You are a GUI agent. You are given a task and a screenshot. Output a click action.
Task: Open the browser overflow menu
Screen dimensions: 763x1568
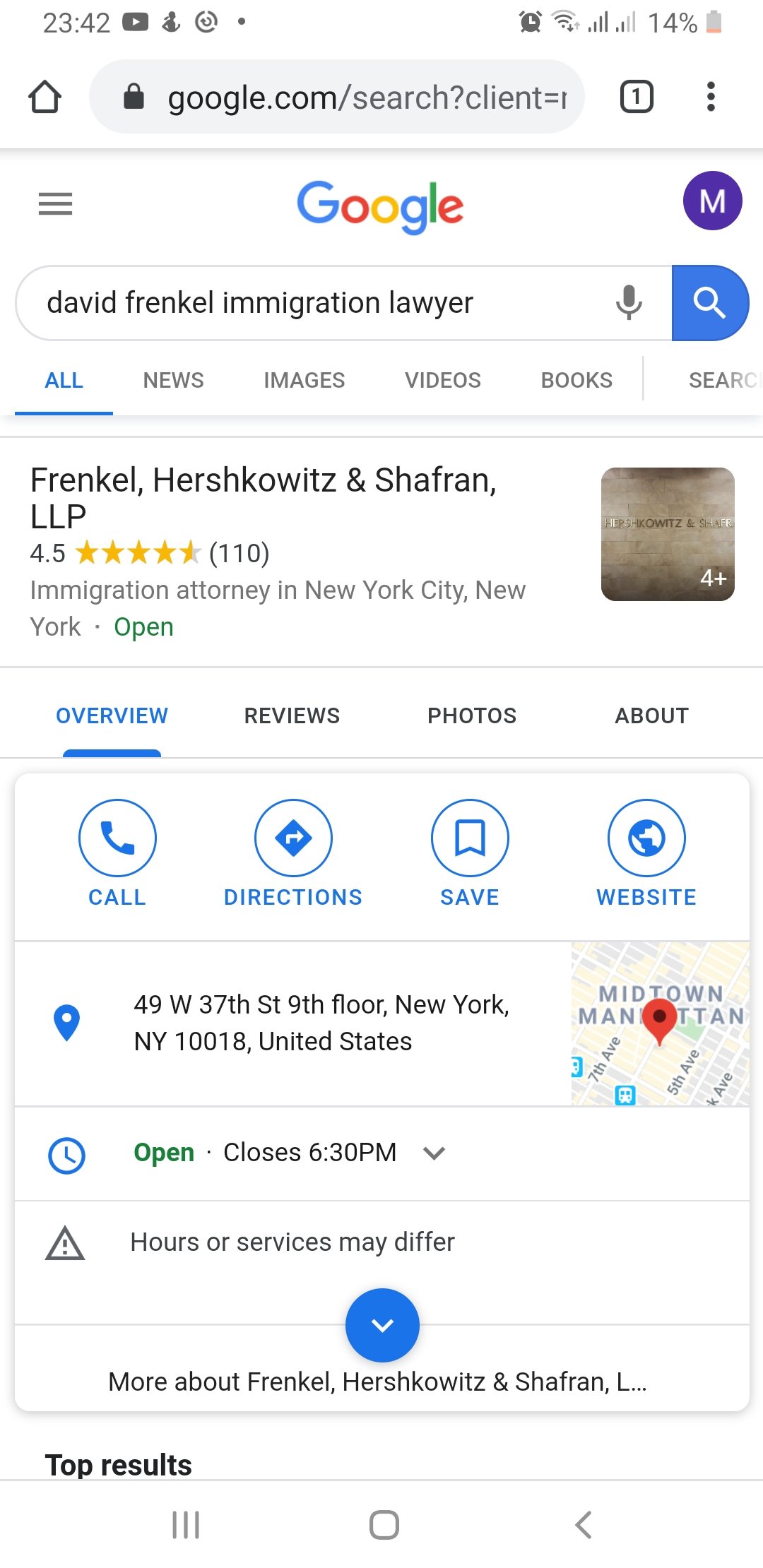[x=711, y=97]
